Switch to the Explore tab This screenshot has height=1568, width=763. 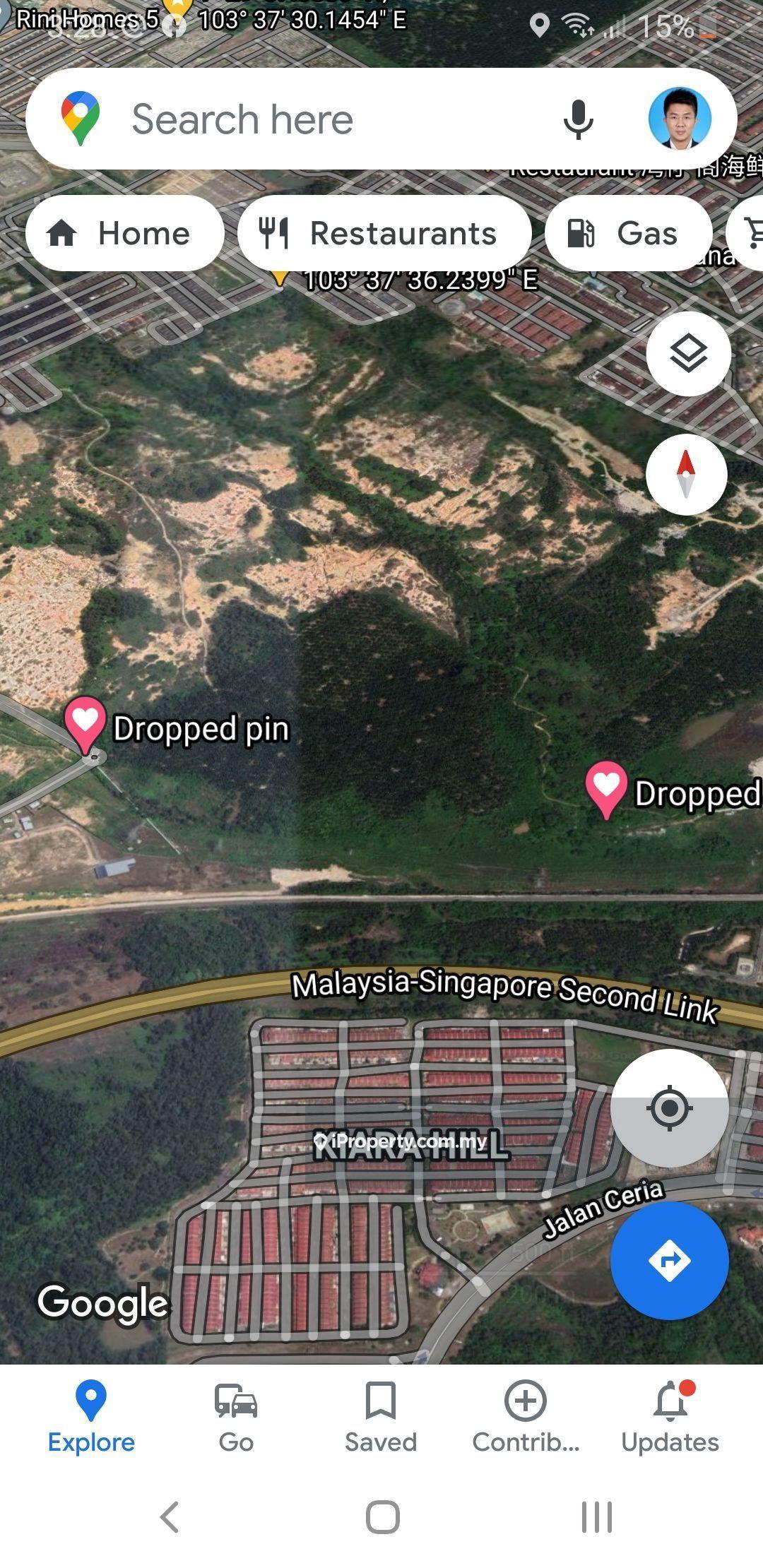click(x=91, y=1416)
